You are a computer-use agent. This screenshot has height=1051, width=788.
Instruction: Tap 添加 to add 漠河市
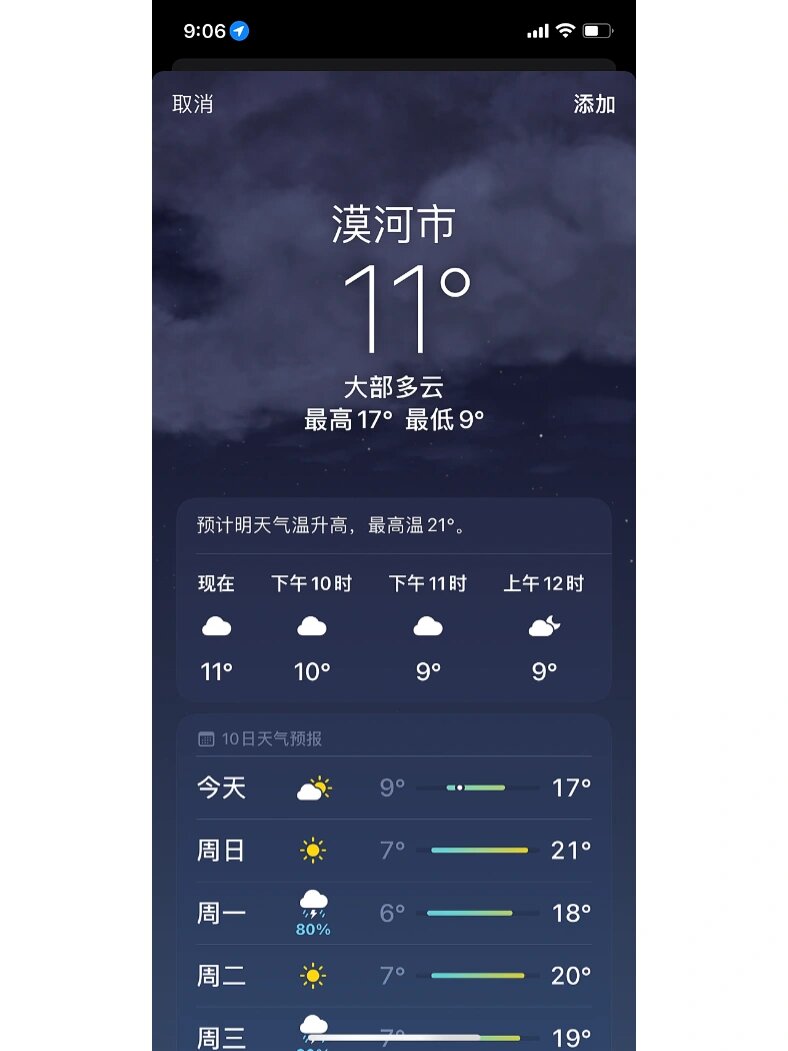click(x=594, y=104)
